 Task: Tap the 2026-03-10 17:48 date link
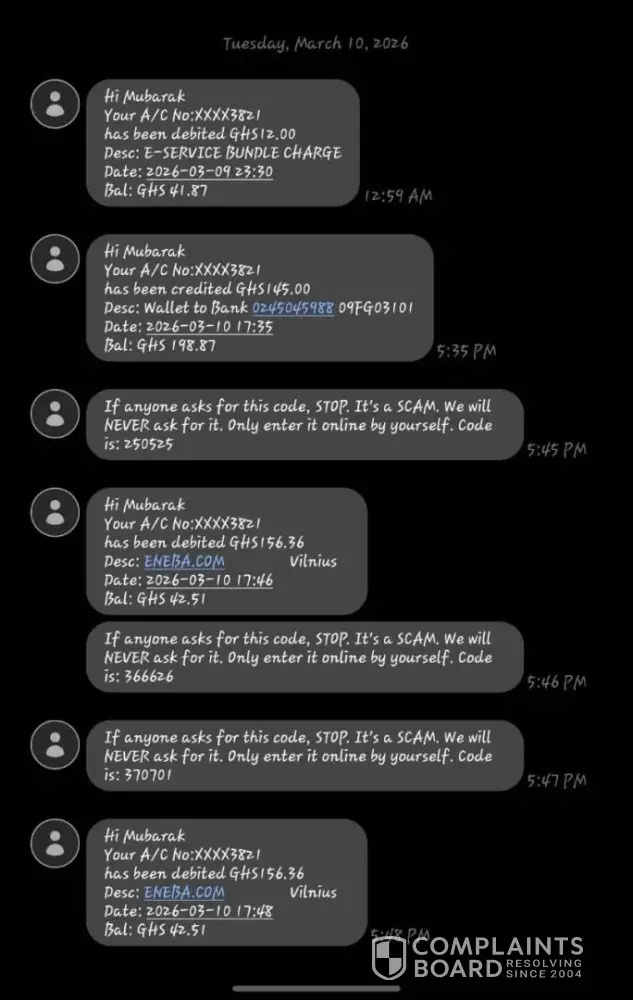(209, 911)
